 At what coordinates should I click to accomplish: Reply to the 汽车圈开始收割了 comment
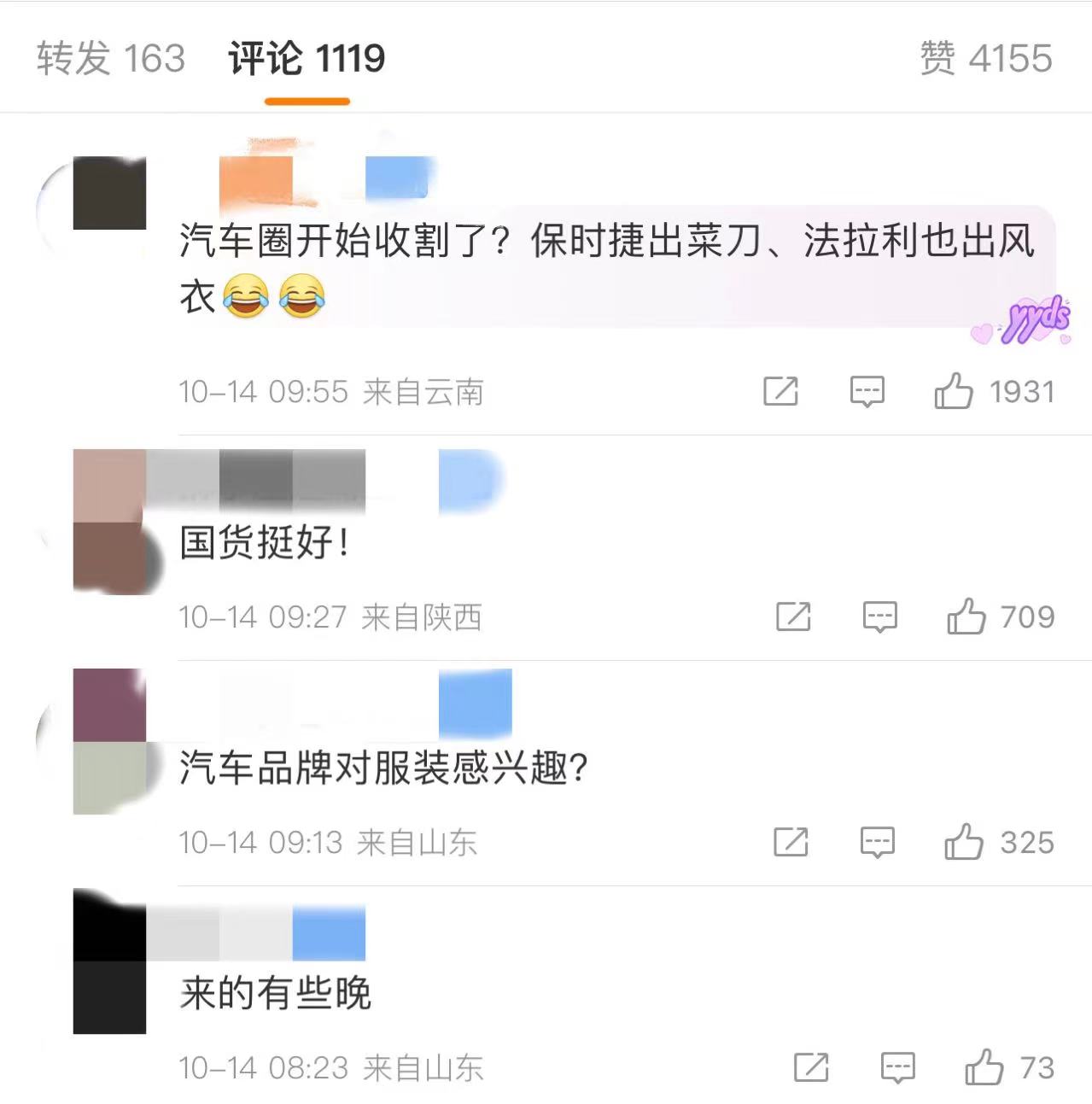click(x=867, y=392)
